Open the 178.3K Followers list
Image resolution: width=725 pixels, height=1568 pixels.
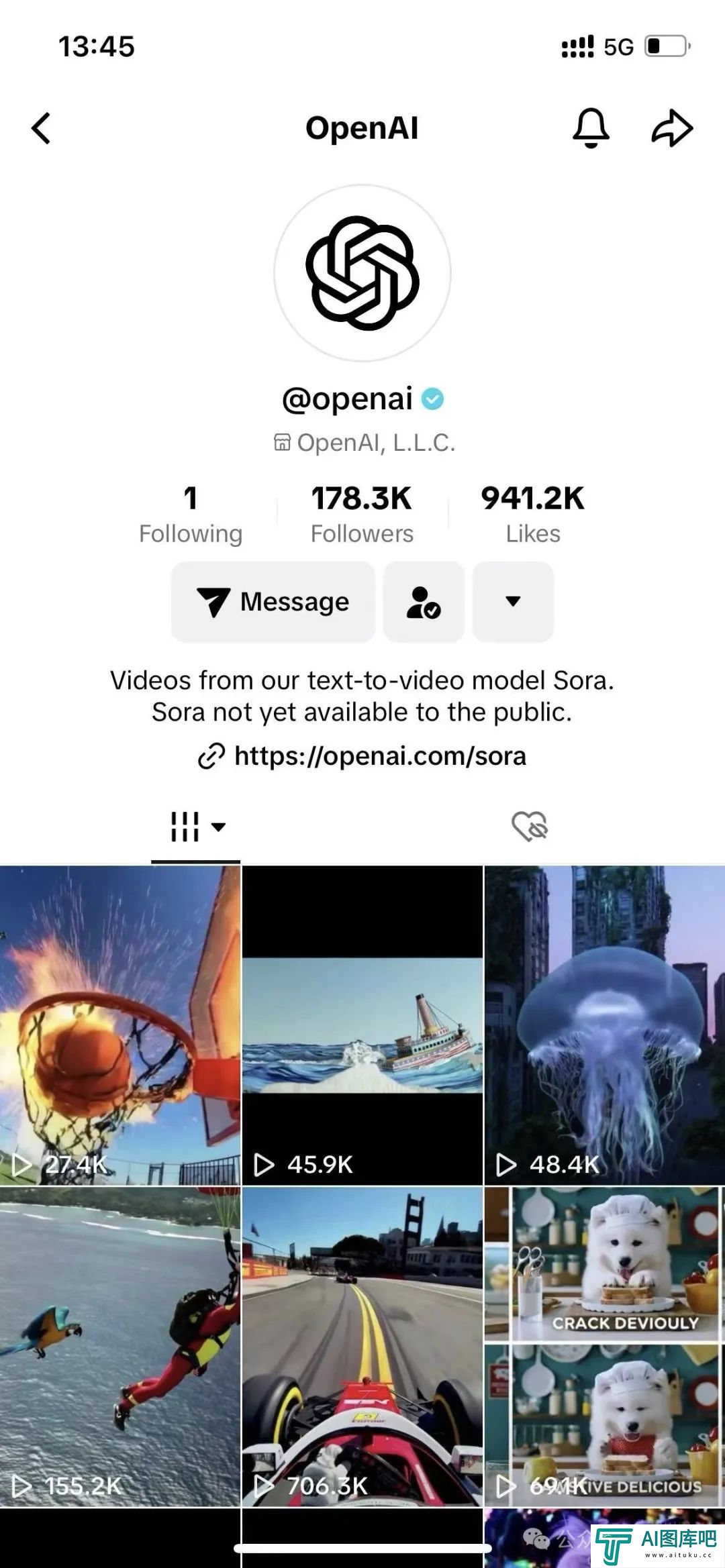tap(362, 515)
